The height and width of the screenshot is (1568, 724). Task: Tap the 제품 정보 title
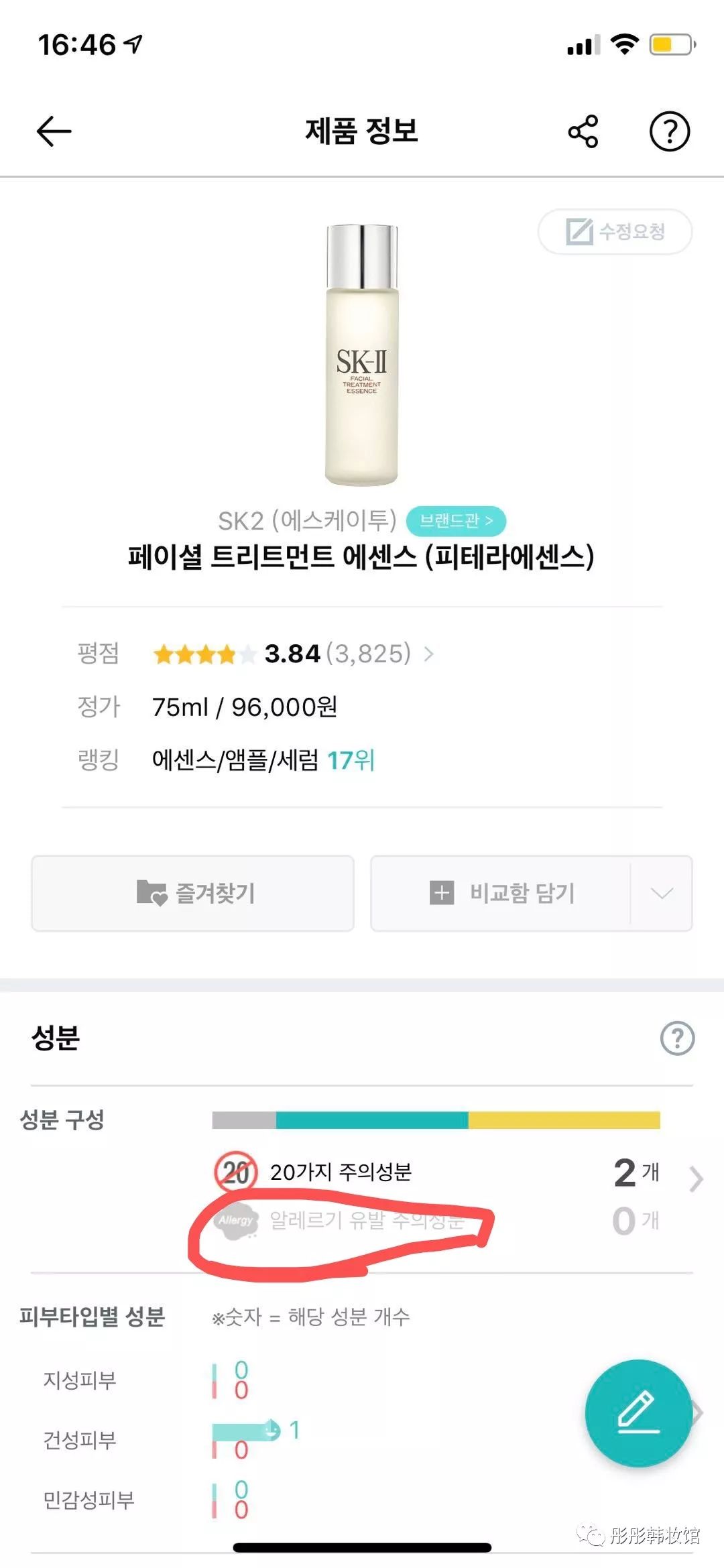click(362, 131)
